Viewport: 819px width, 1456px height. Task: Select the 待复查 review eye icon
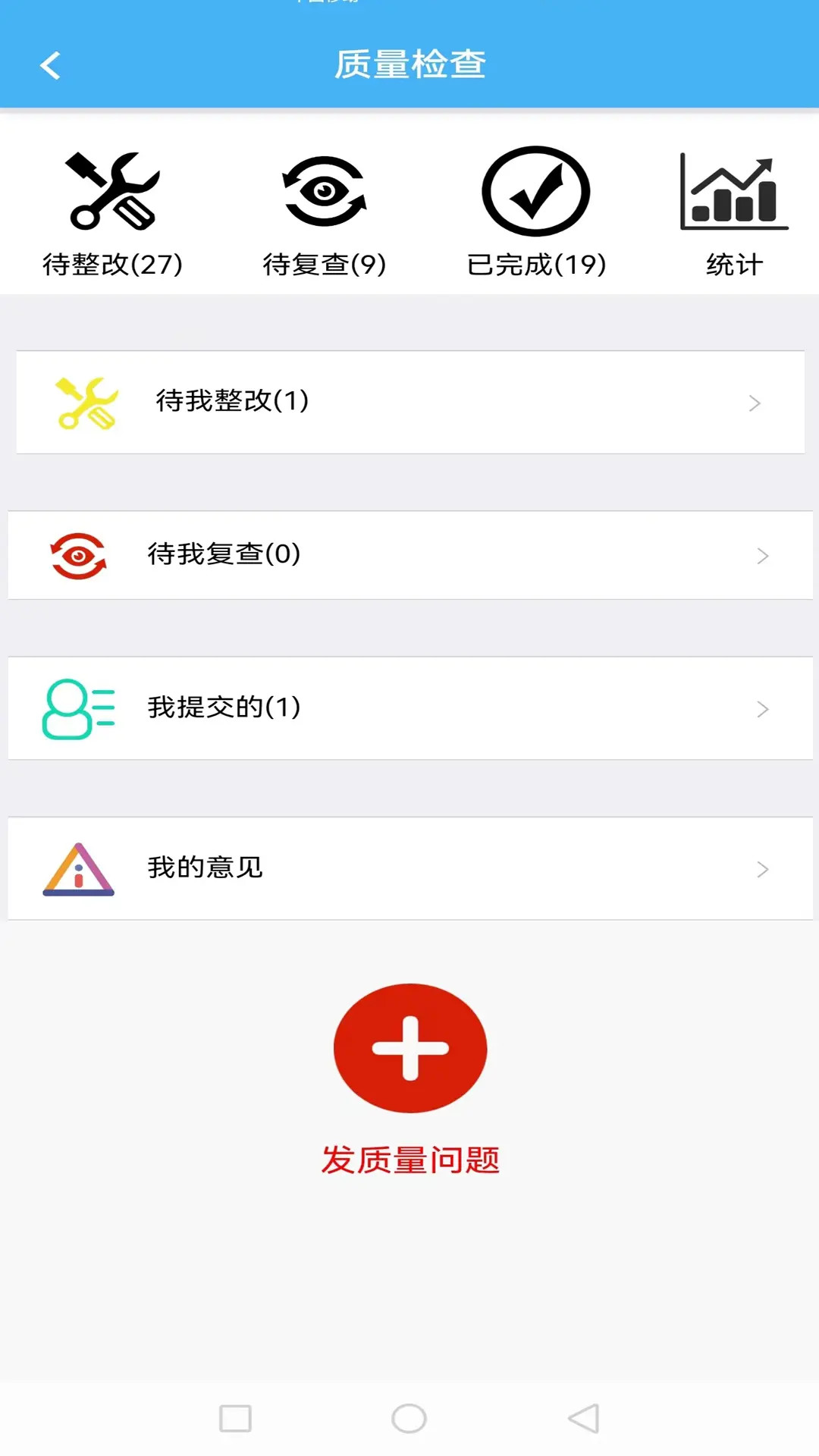[x=325, y=192]
